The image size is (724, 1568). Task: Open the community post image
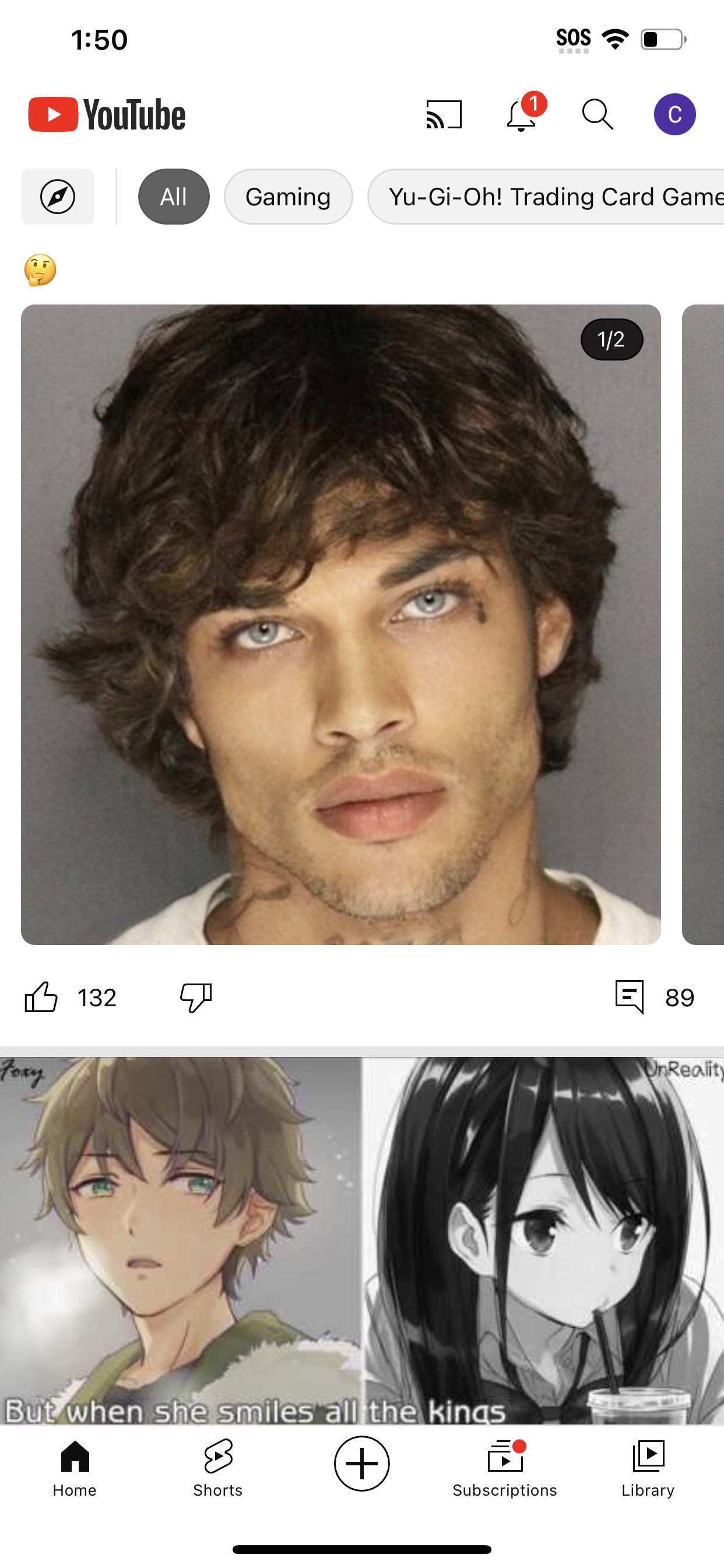pyautogui.click(x=340, y=625)
